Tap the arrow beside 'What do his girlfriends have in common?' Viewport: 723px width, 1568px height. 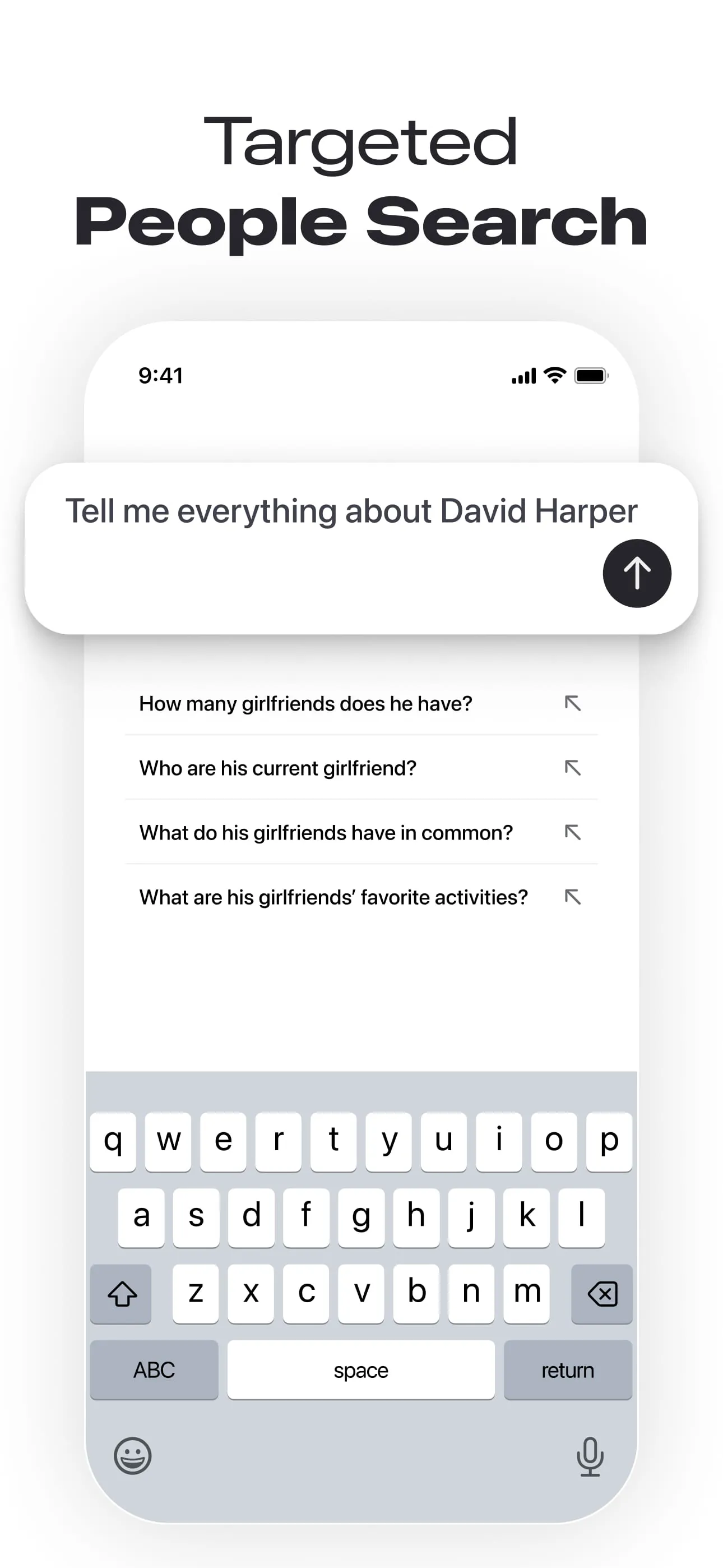coord(573,833)
